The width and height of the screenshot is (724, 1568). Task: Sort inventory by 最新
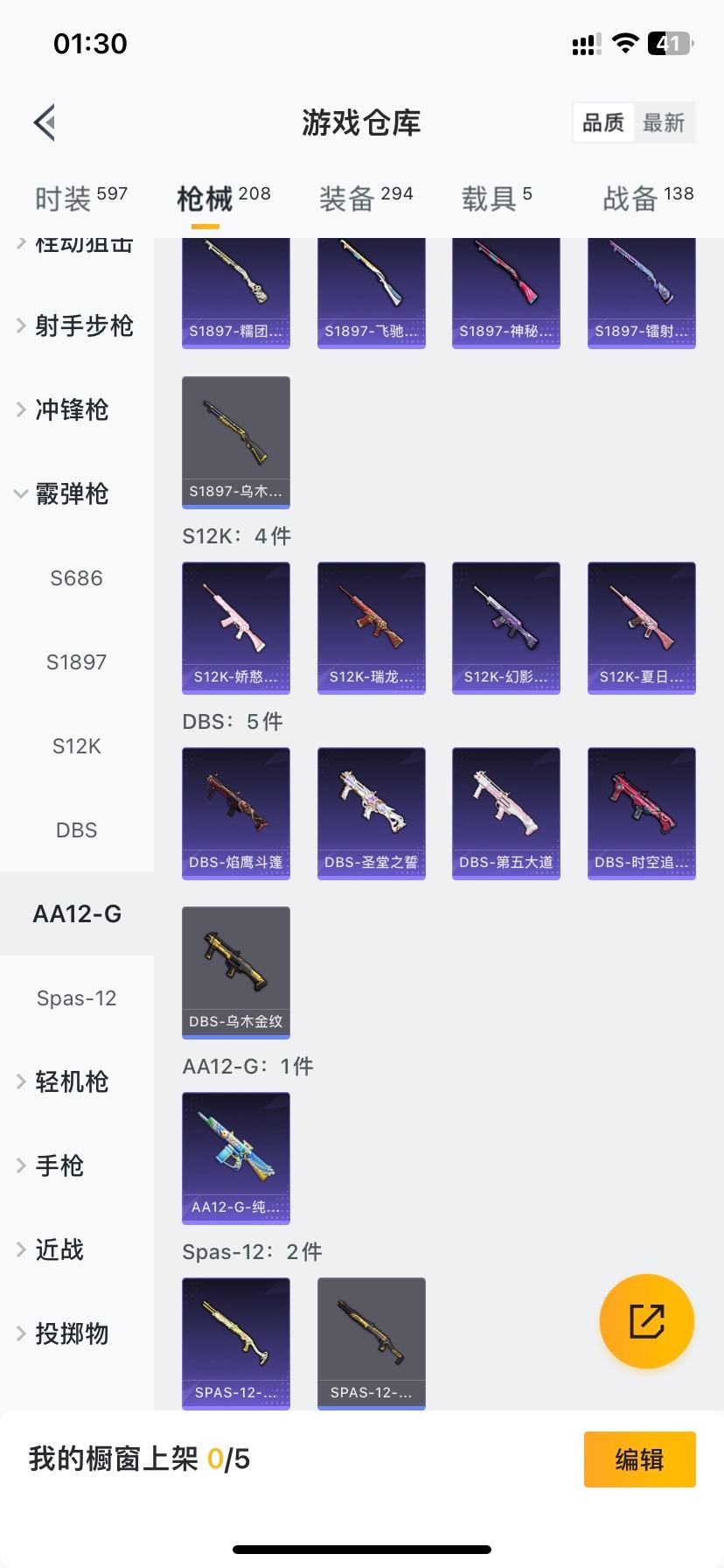(x=664, y=122)
